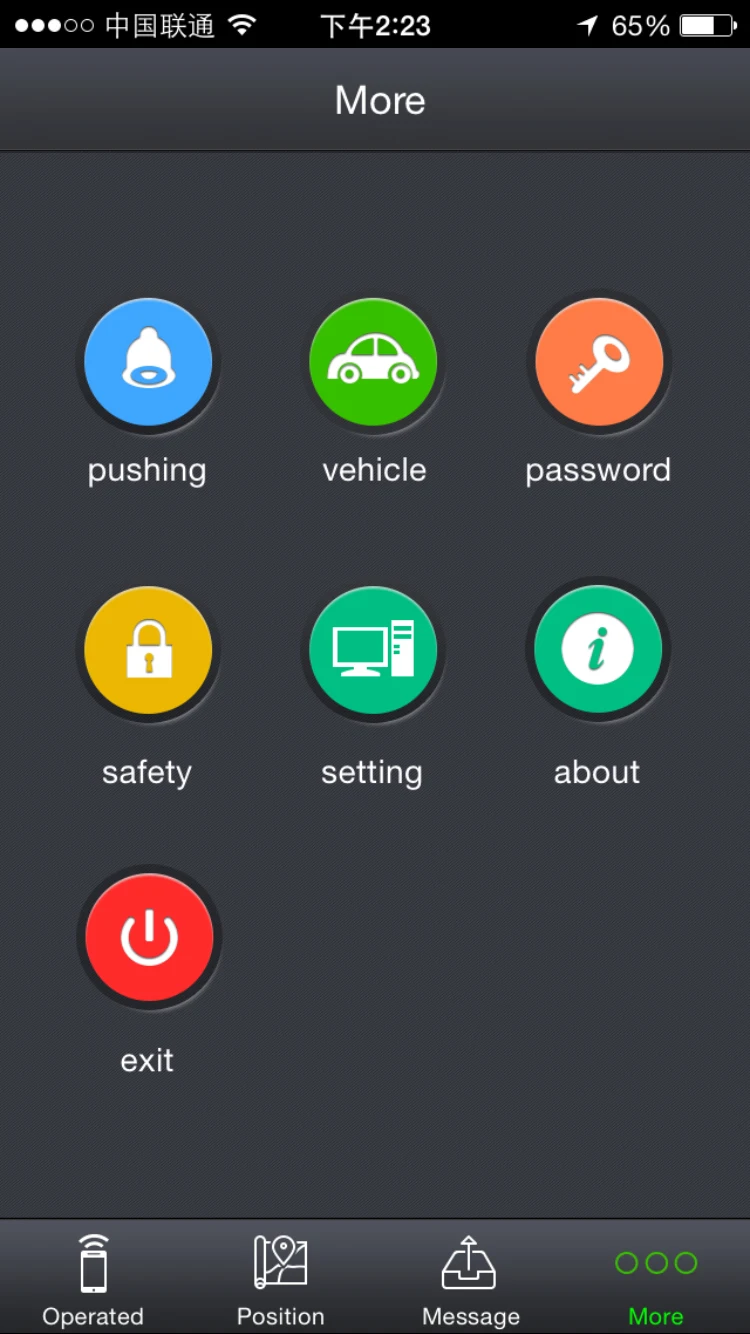Screen dimensions: 750x1334
Task: View the about info
Action: pyautogui.click(x=598, y=650)
